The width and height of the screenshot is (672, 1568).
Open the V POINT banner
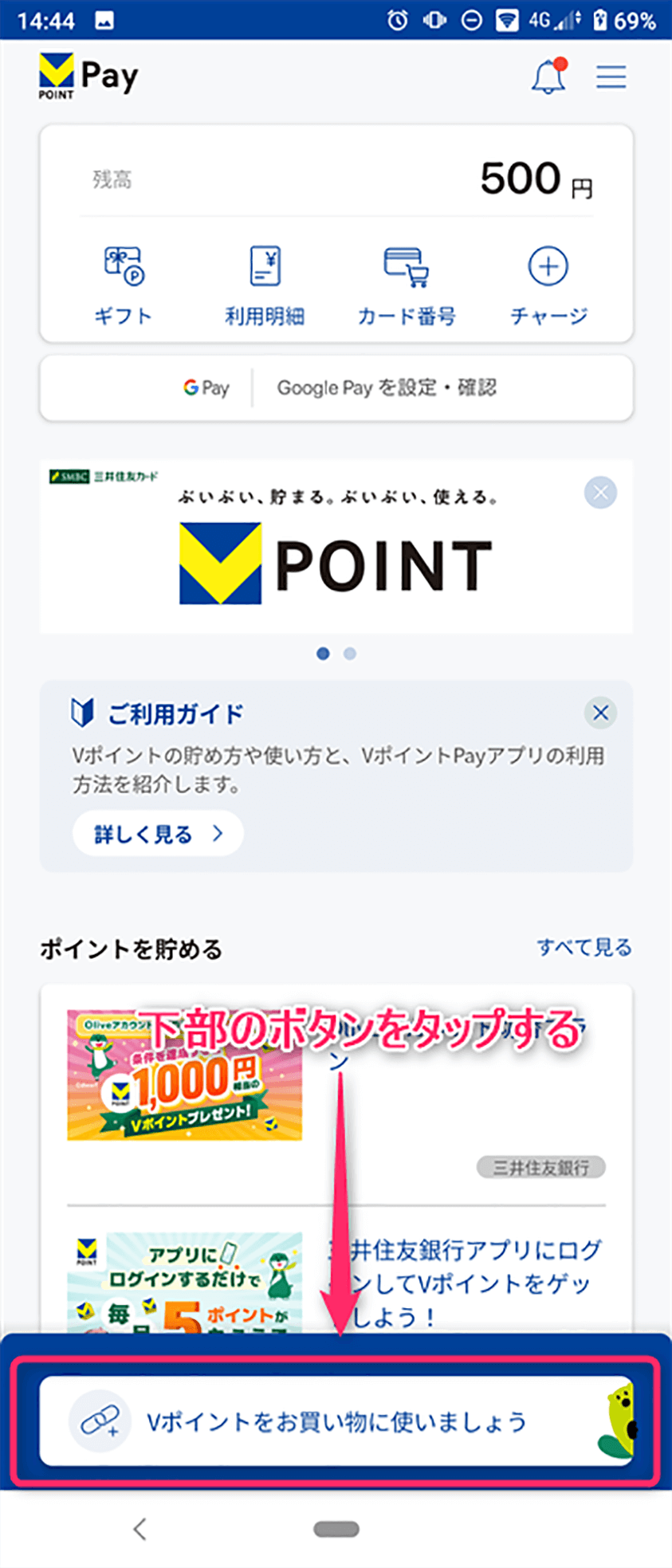[335, 558]
